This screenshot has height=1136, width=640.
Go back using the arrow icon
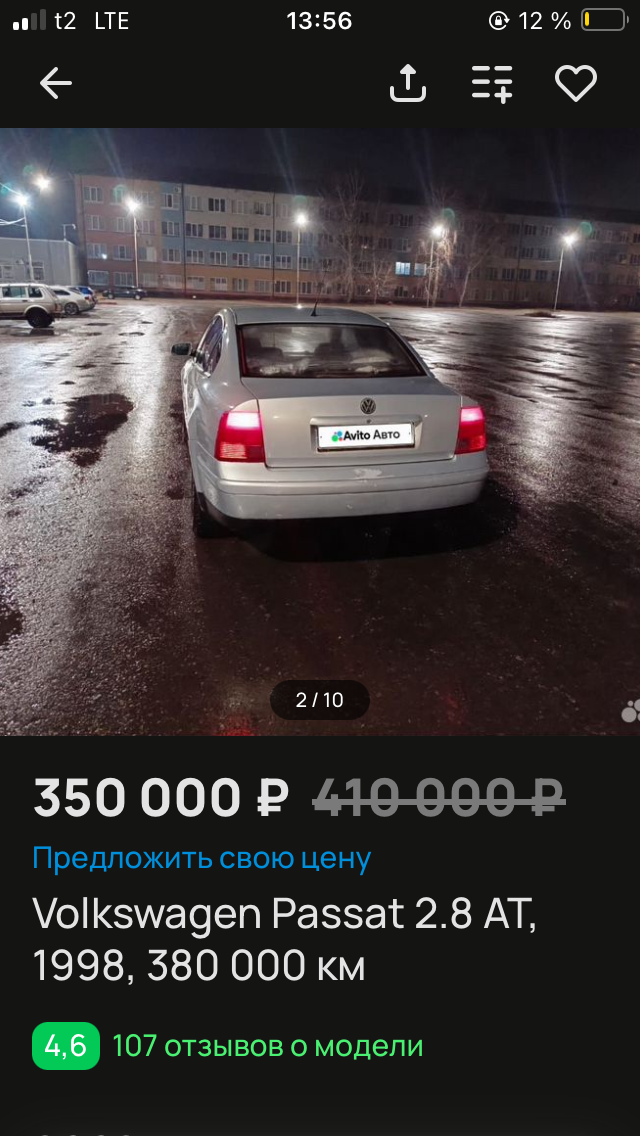[56, 84]
